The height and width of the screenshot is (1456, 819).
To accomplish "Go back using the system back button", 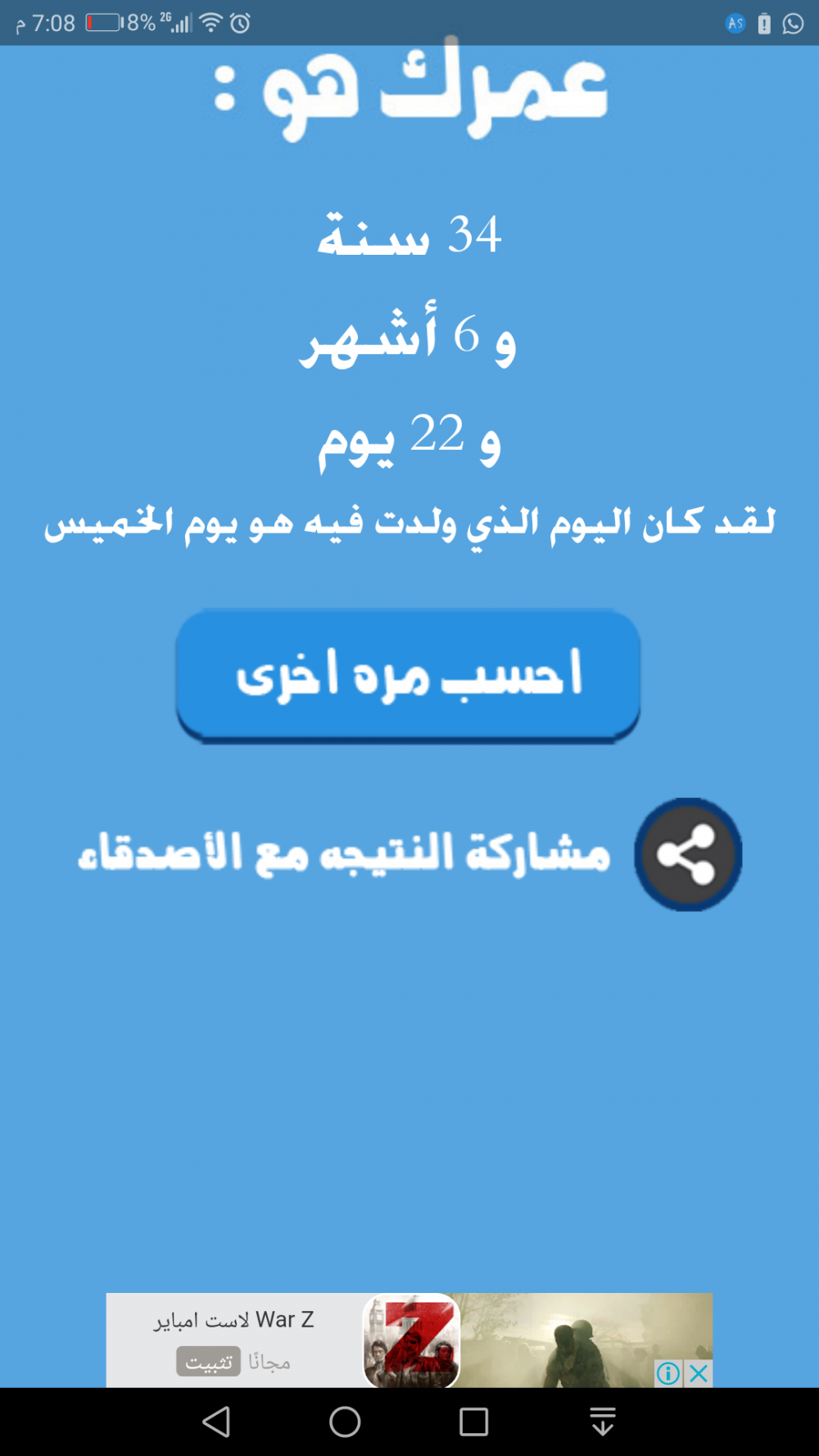I will click(x=216, y=1422).
